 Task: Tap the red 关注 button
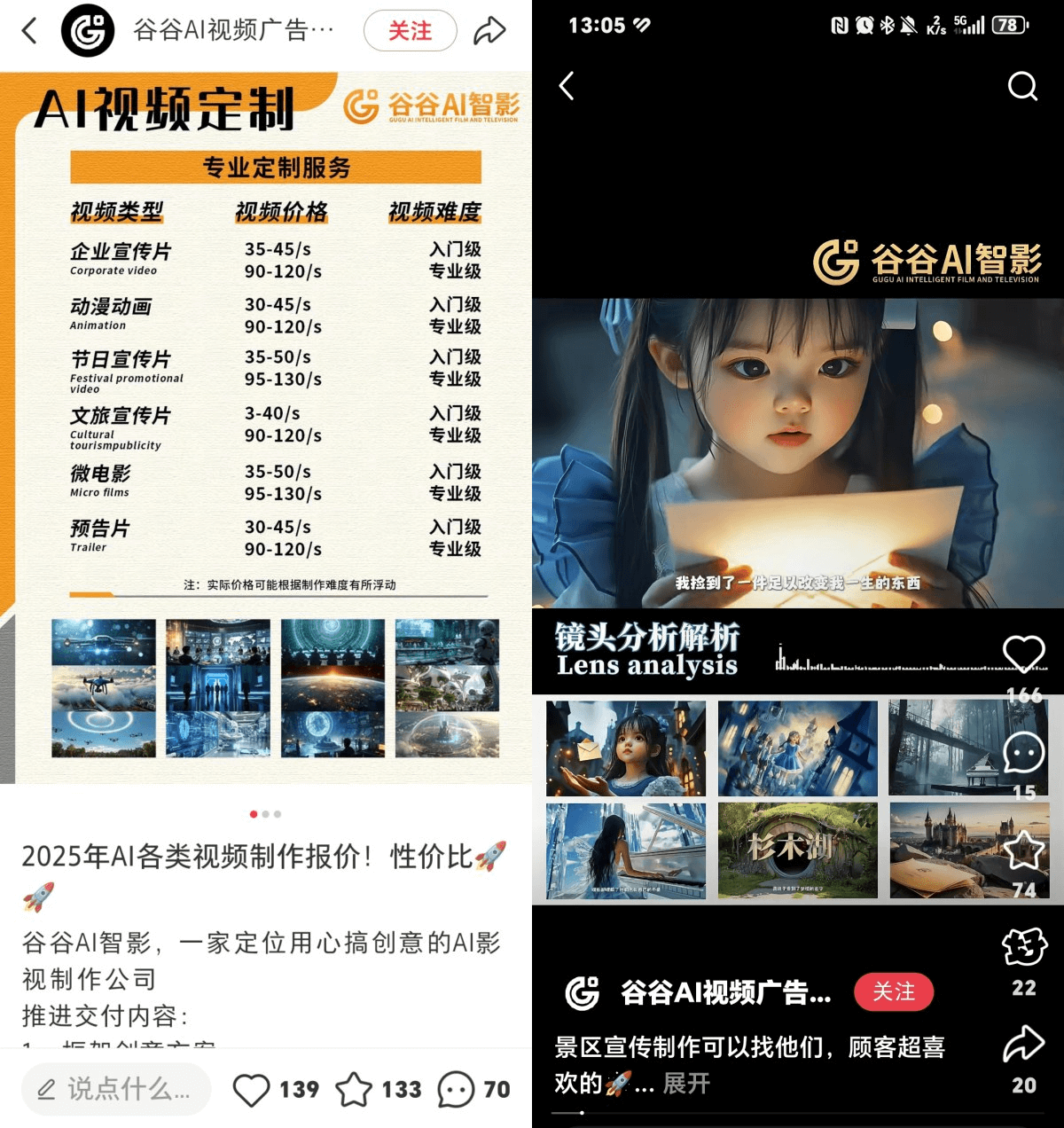click(x=894, y=991)
